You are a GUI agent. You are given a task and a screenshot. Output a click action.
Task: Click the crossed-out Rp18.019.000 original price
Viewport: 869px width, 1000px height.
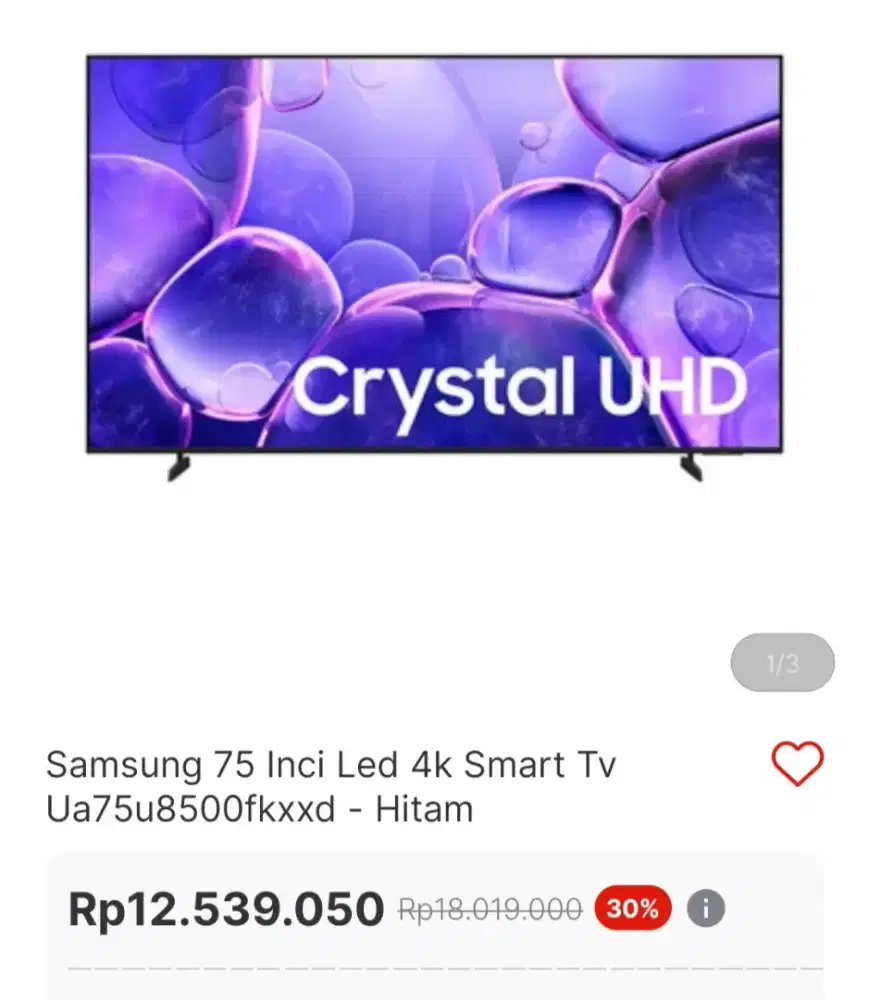point(489,908)
